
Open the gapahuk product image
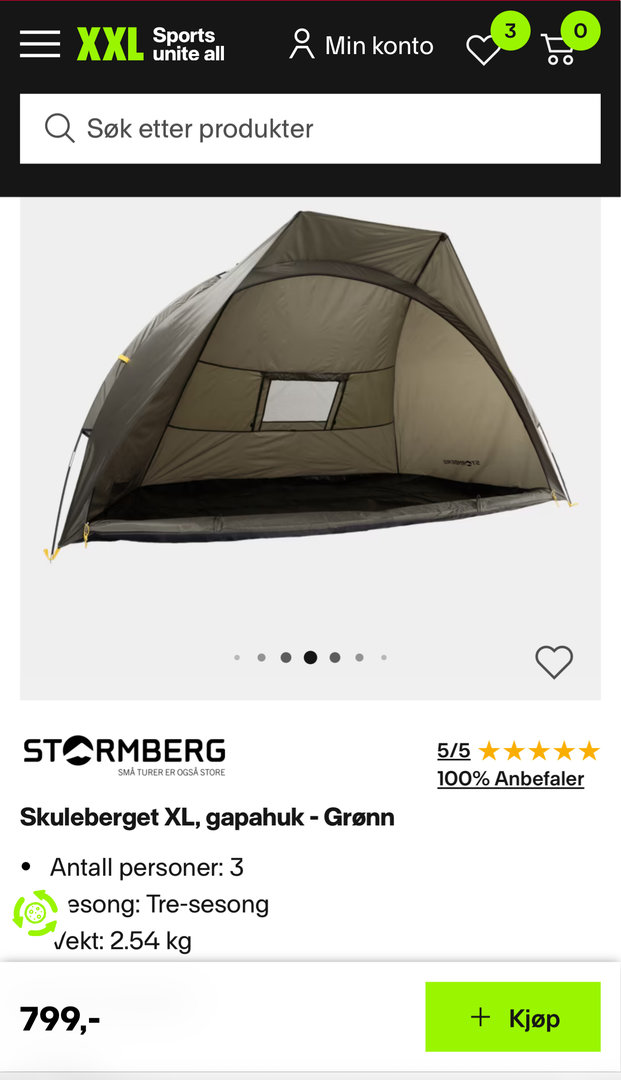pos(310,400)
